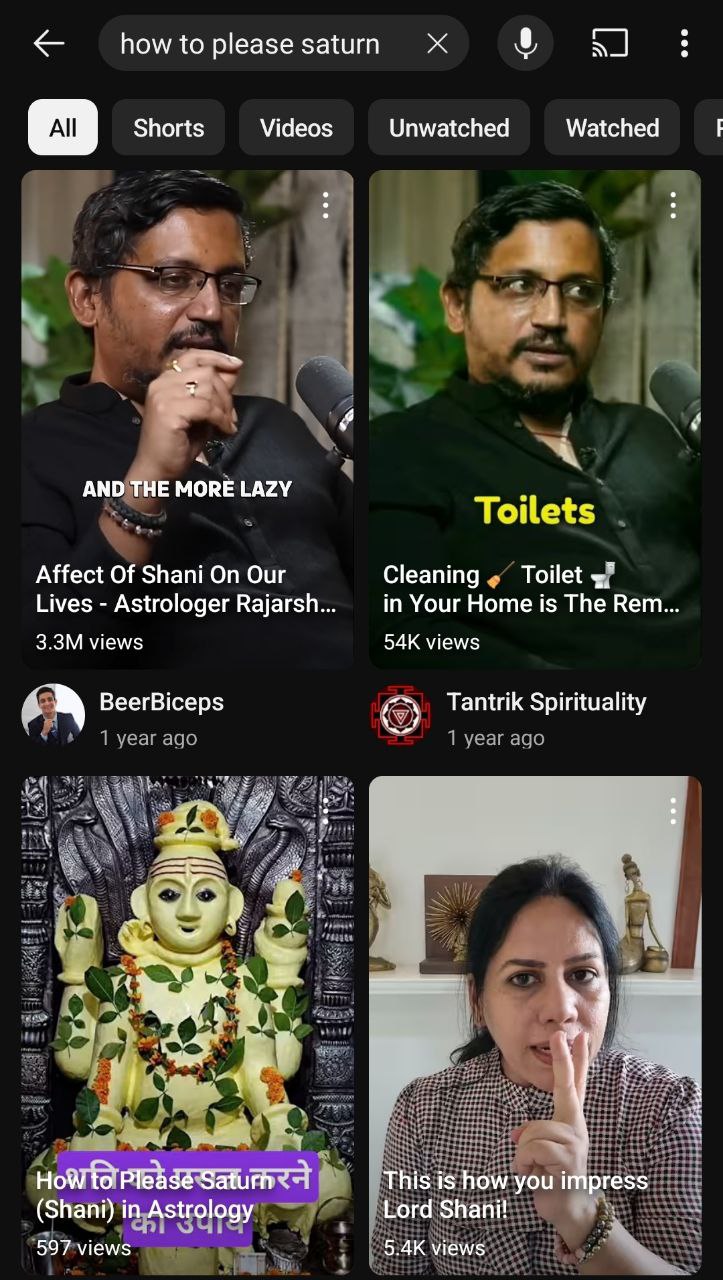
Task: Visit the BeerBiceps channel
Action: tap(161, 702)
